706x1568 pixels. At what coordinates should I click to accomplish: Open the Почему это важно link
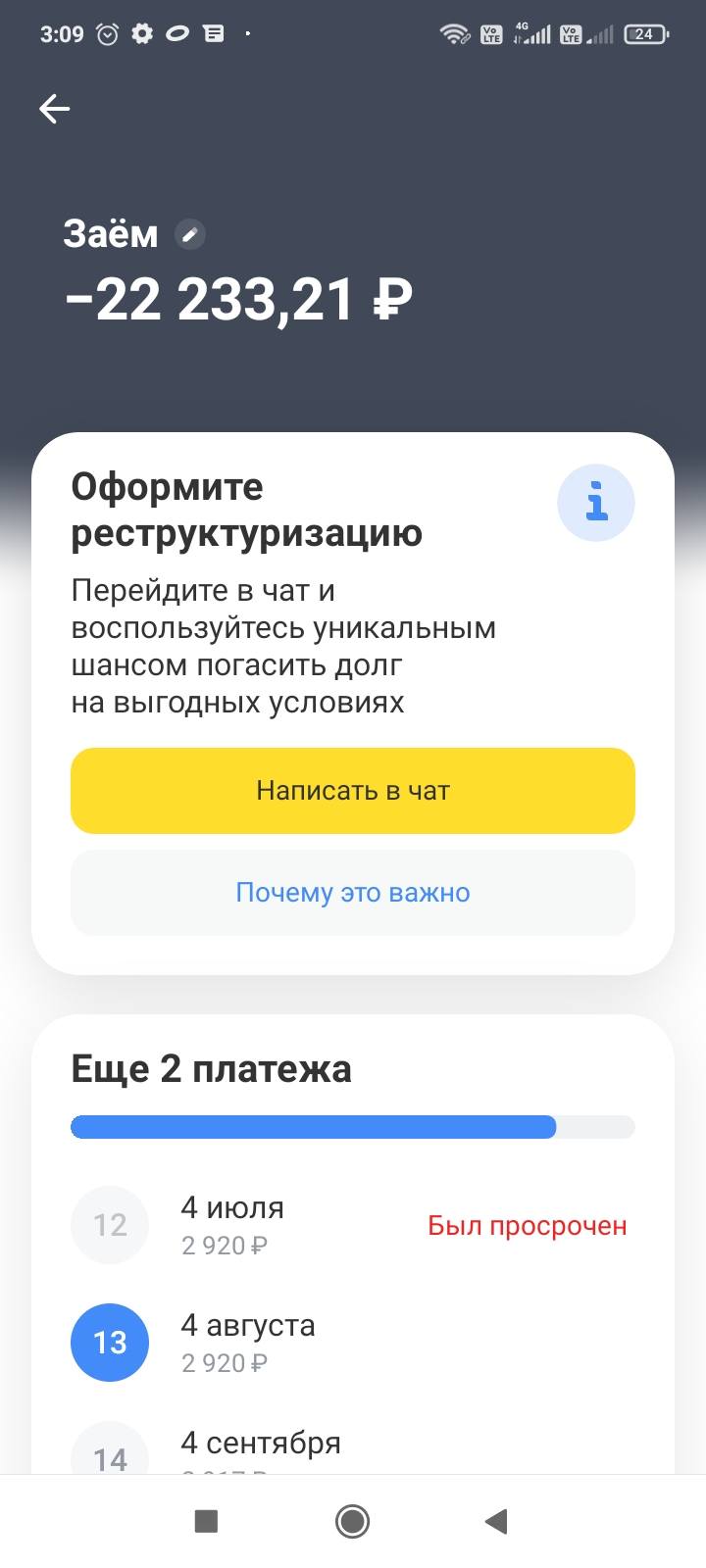[x=353, y=893]
